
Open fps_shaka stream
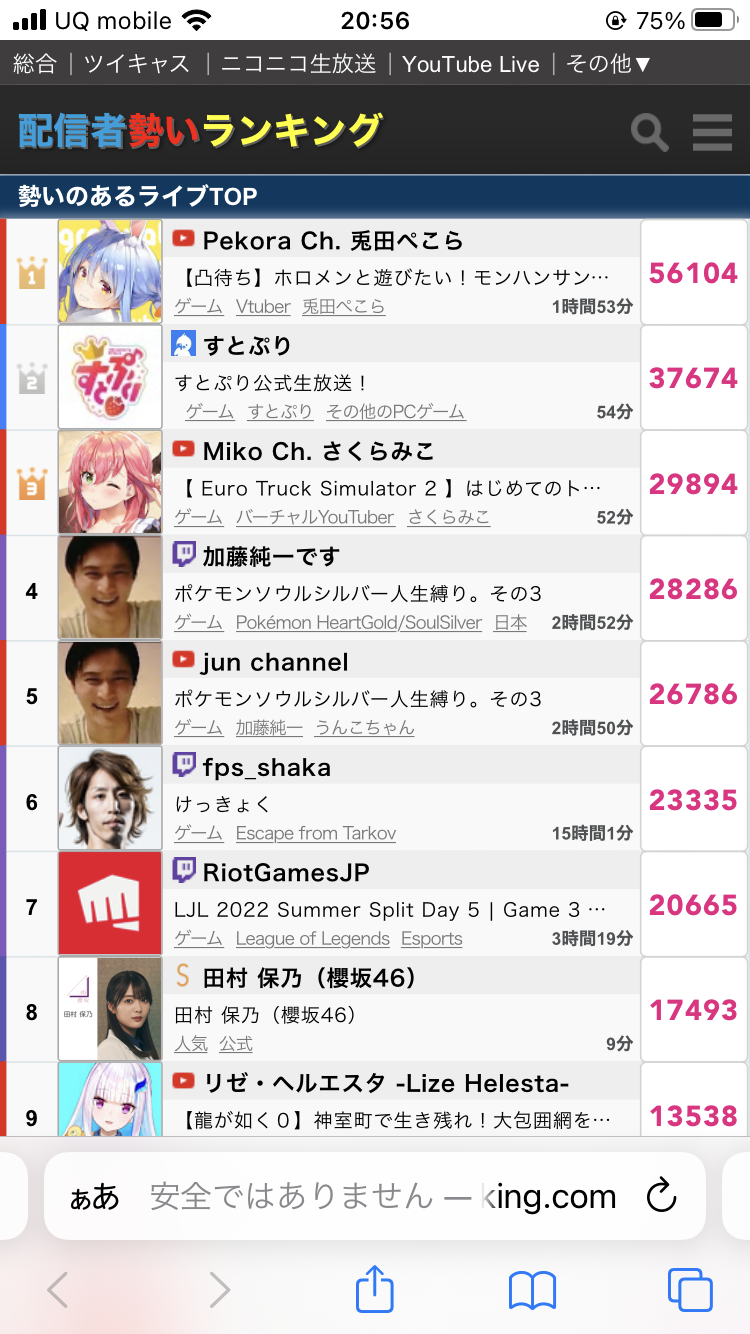tap(266, 767)
